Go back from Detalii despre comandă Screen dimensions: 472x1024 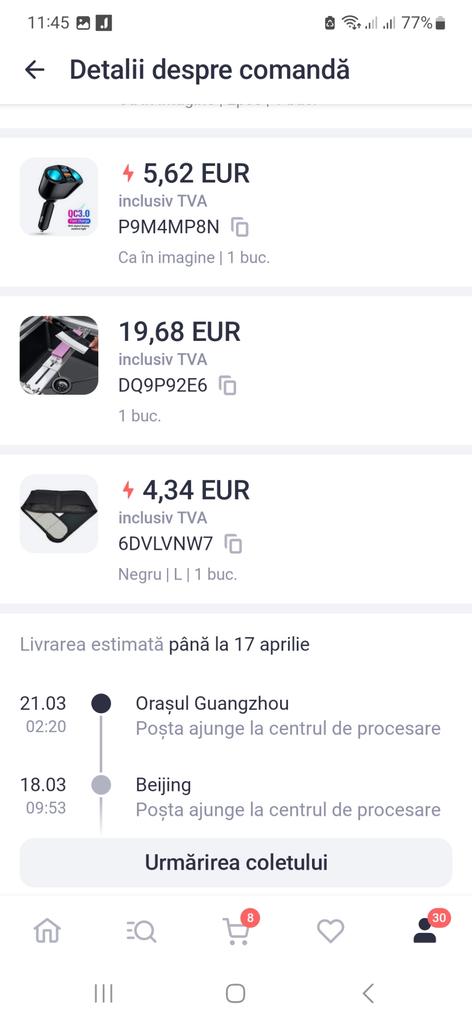[x=34, y=70]
